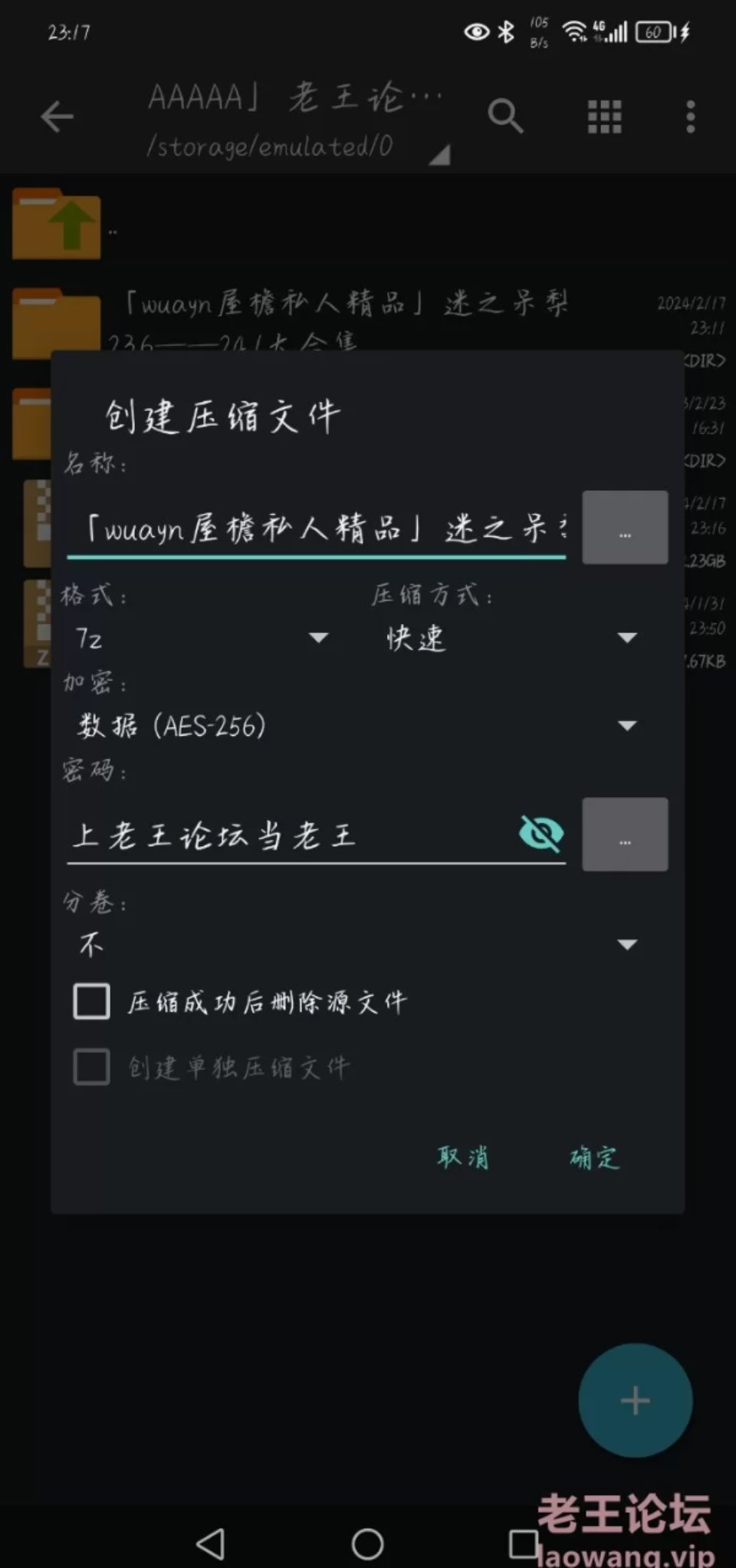Tap the archive name text field
The width and height of the screenshot is (736, 1568).
[316, 529]
